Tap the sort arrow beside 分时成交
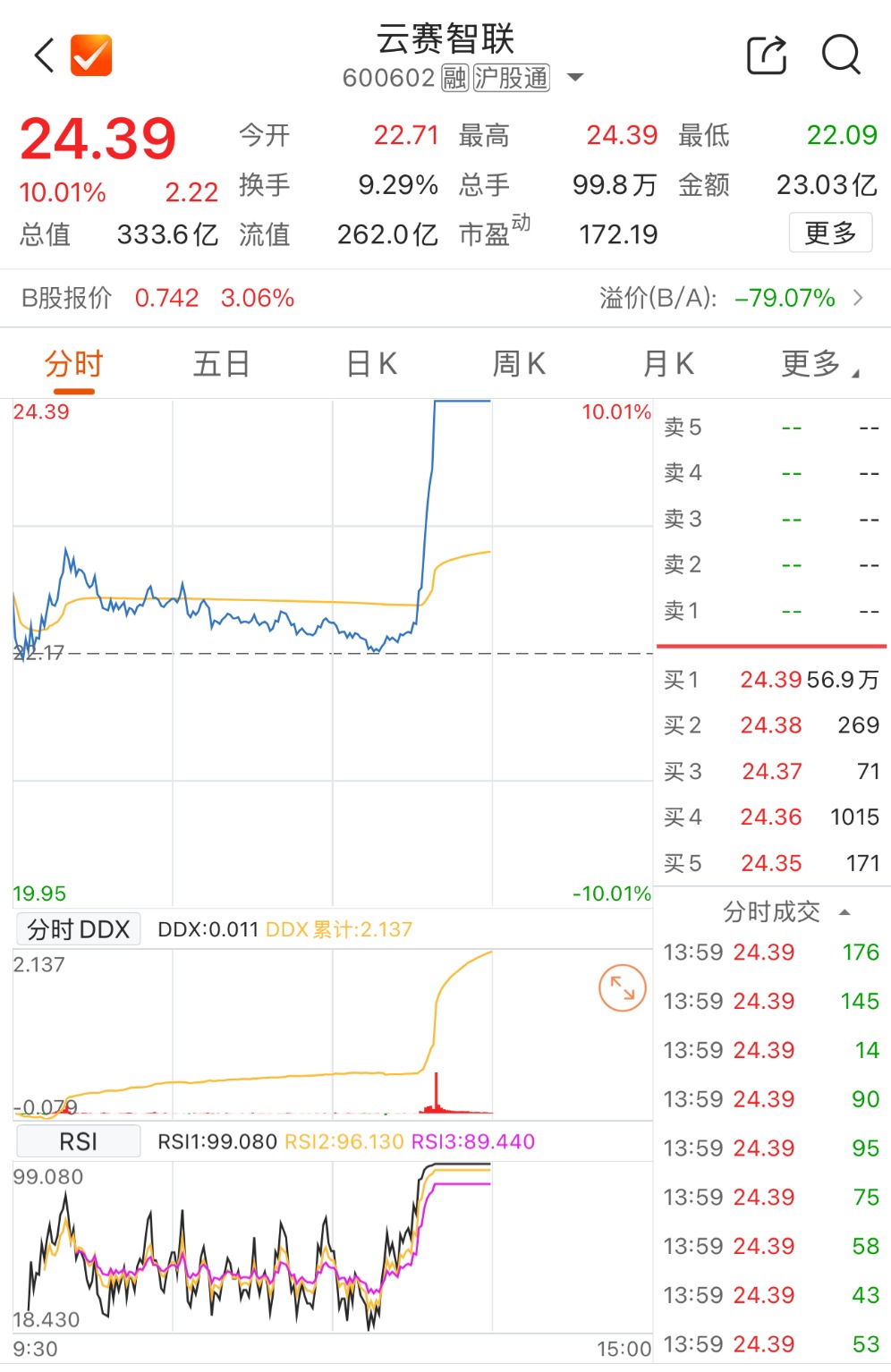Screen dimensions: 891x1372 point(844,912)
